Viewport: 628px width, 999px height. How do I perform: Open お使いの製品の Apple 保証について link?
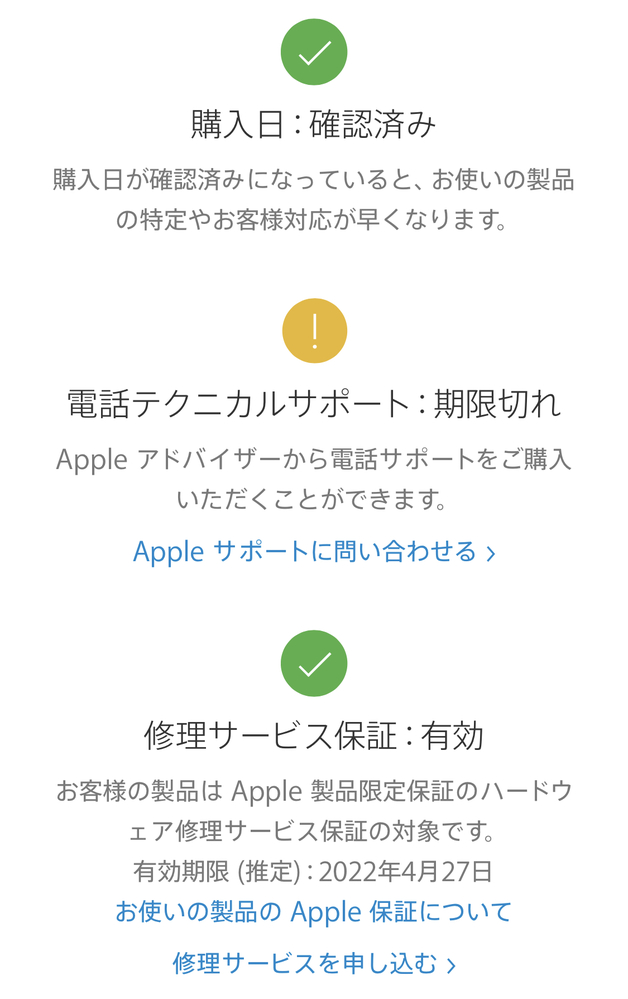click(x=313, y=912)
